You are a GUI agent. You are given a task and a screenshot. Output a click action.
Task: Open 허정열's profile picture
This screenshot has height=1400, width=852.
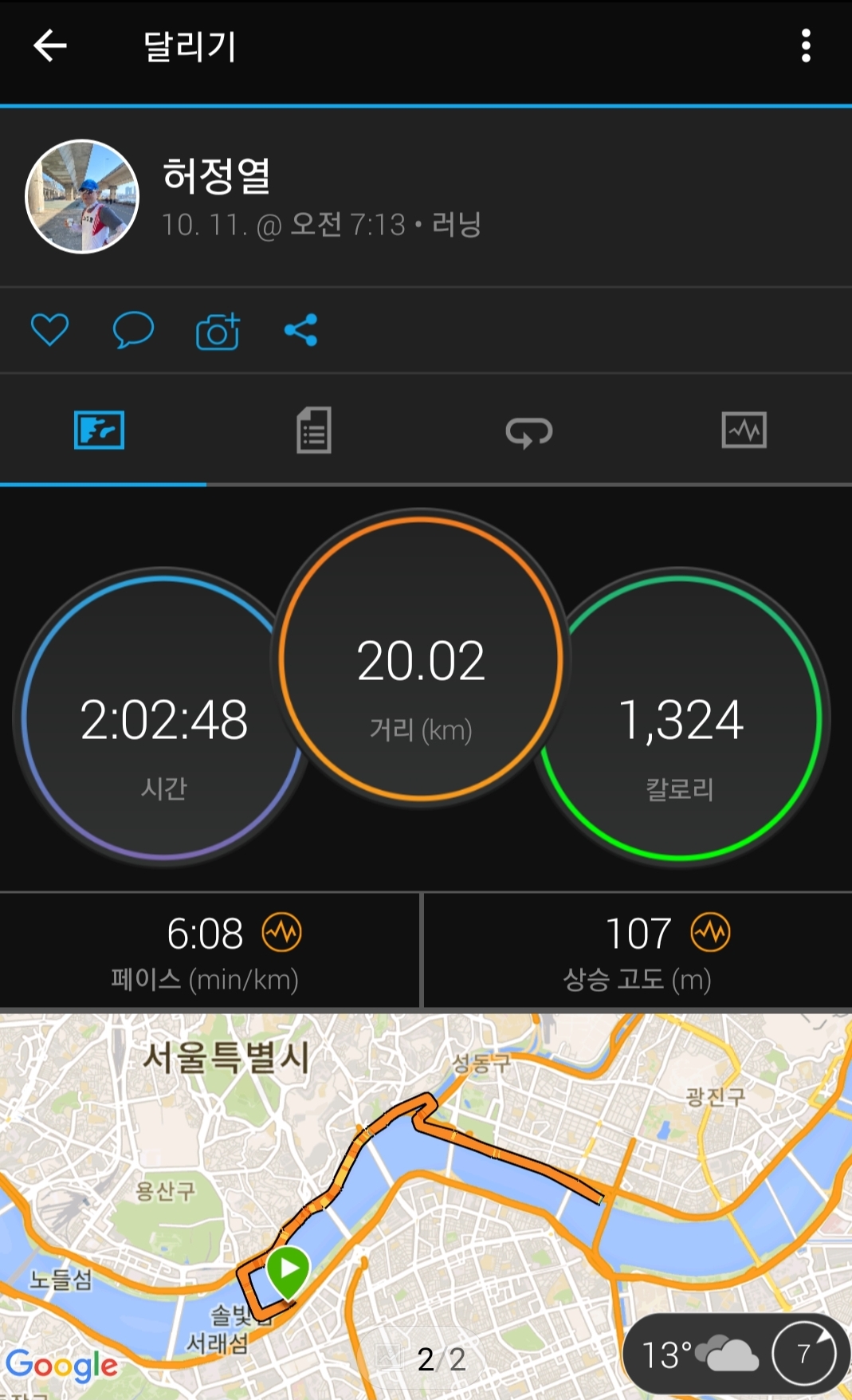[83, 197]
